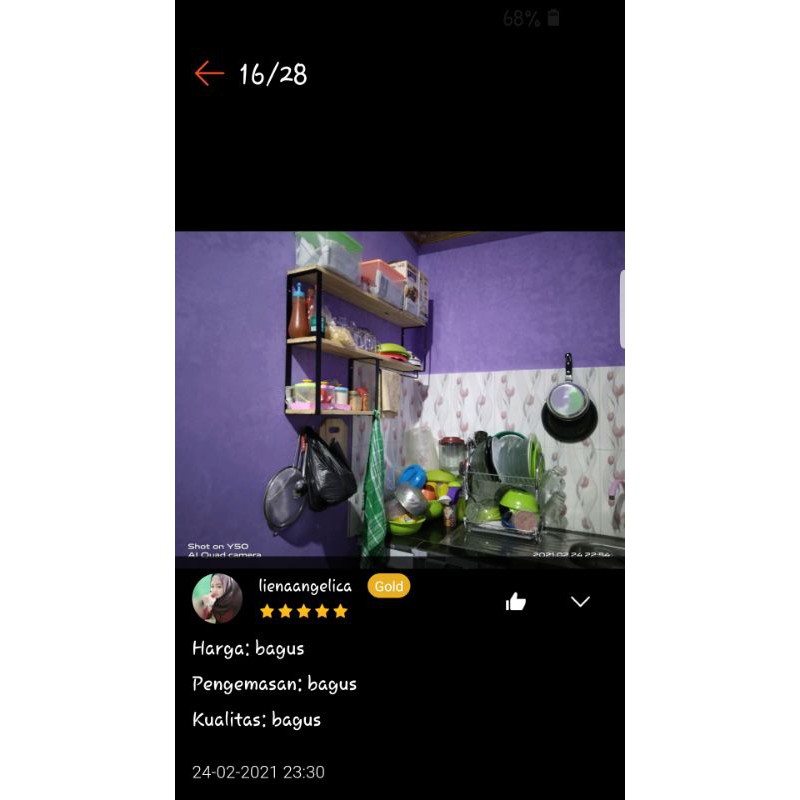Viewport: 800px width, 800px height.
Task: Open lienaangelica's profile avatar
Action: [x=217, y=598]
